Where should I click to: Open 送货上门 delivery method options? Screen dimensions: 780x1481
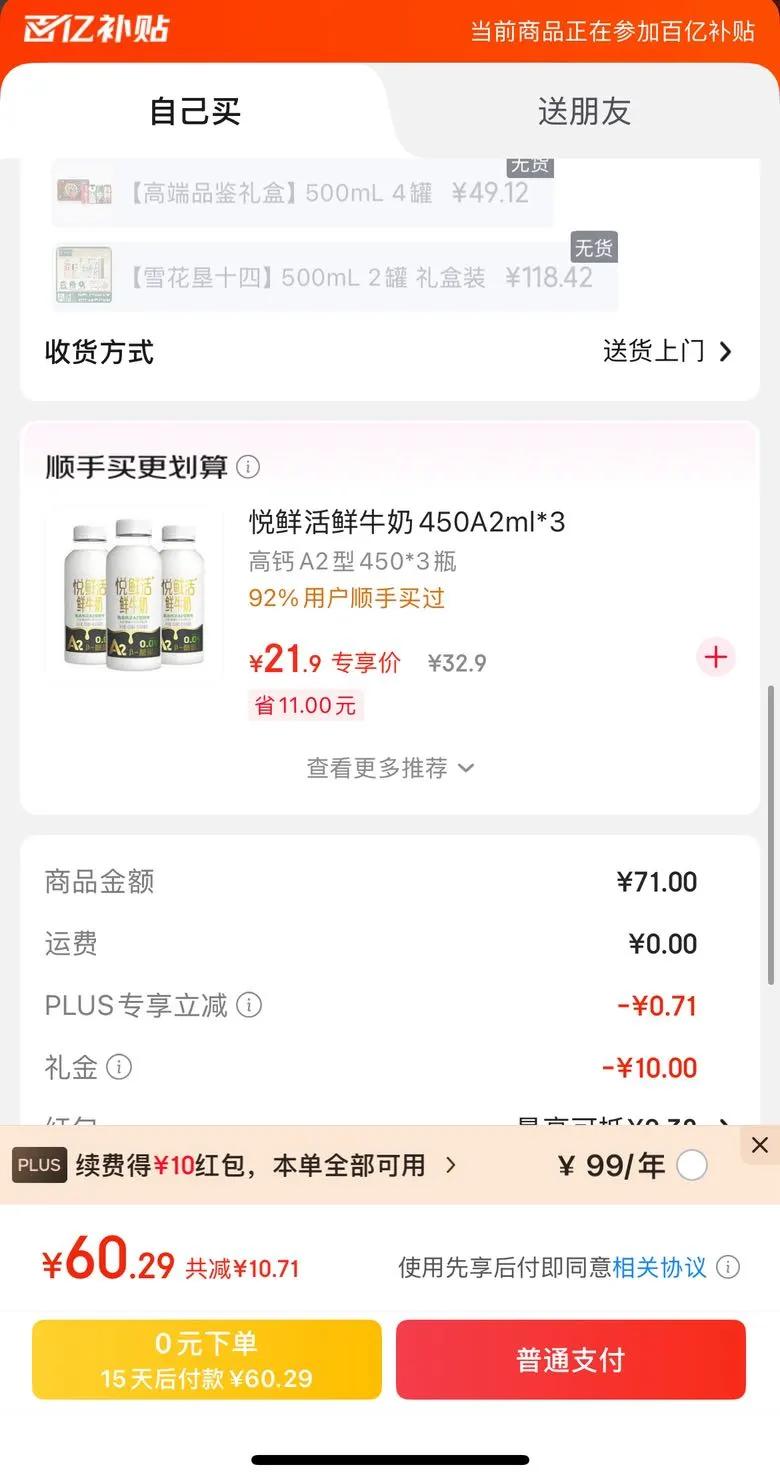[668, 352]
